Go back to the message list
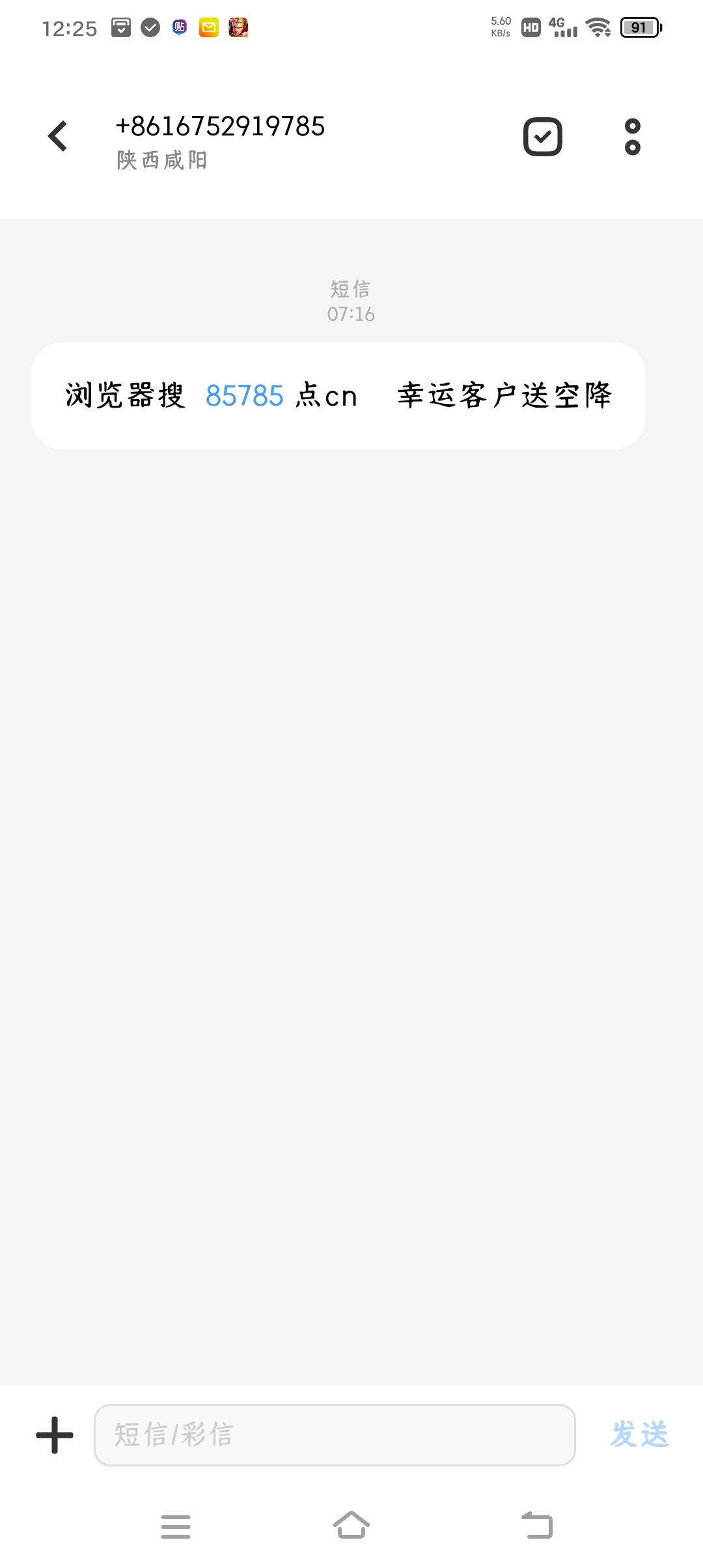 click(x=58, y=136)
